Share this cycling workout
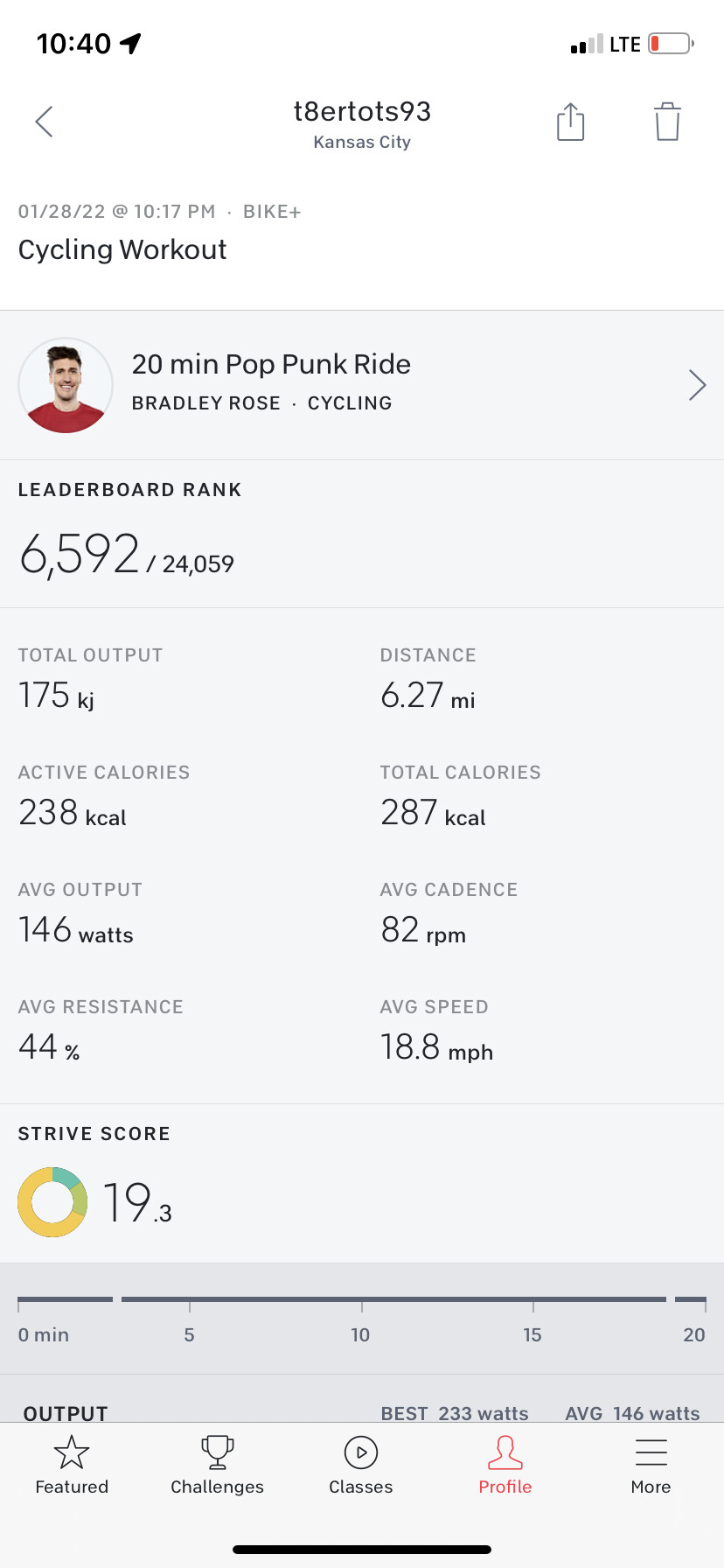The width and height of the screenshot is (724, 1568). click(x=570, y=122)
